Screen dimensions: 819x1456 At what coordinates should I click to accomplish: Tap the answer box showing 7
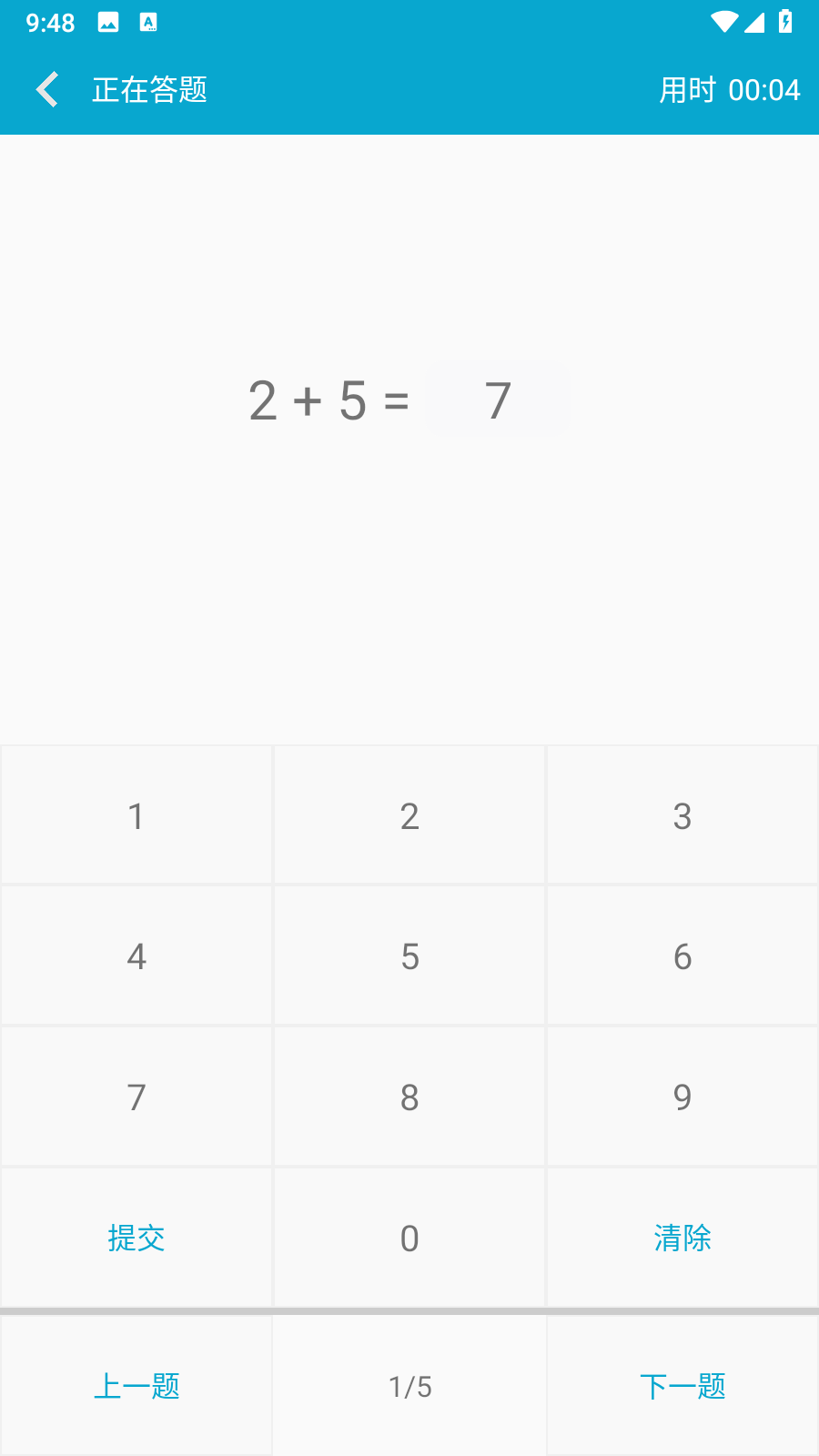click(x=498, y=400)
